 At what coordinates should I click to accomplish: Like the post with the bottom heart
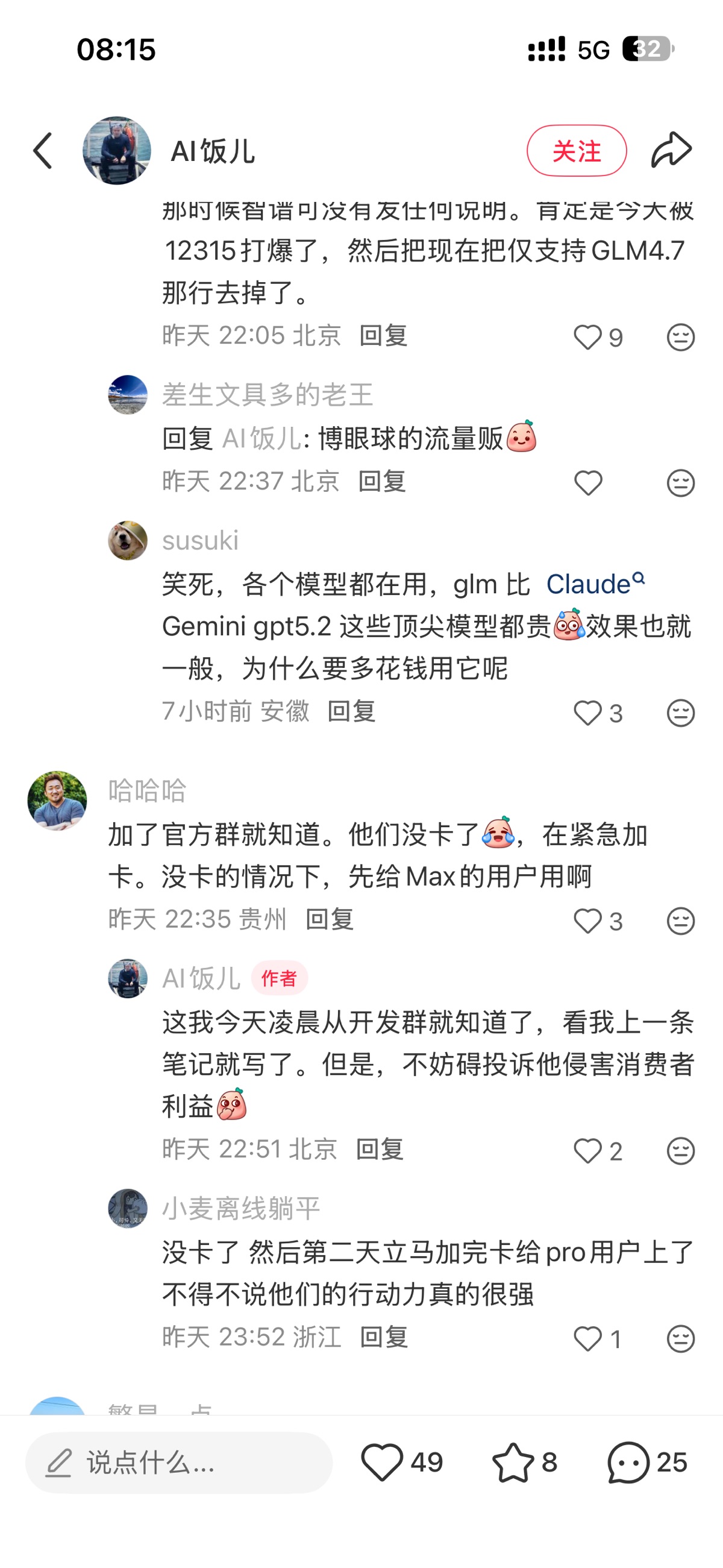click(382, 1462)
